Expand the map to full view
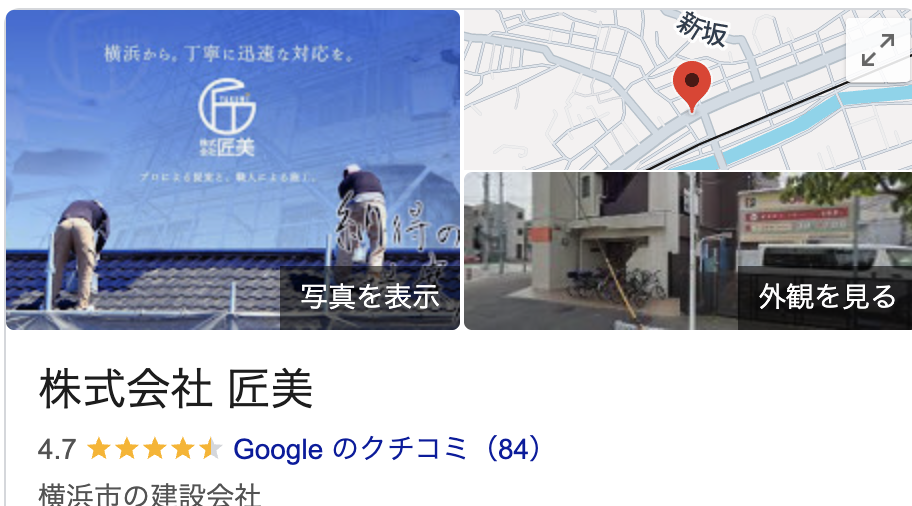The height and width of the screenshot is (506, 912). point(877,50)
